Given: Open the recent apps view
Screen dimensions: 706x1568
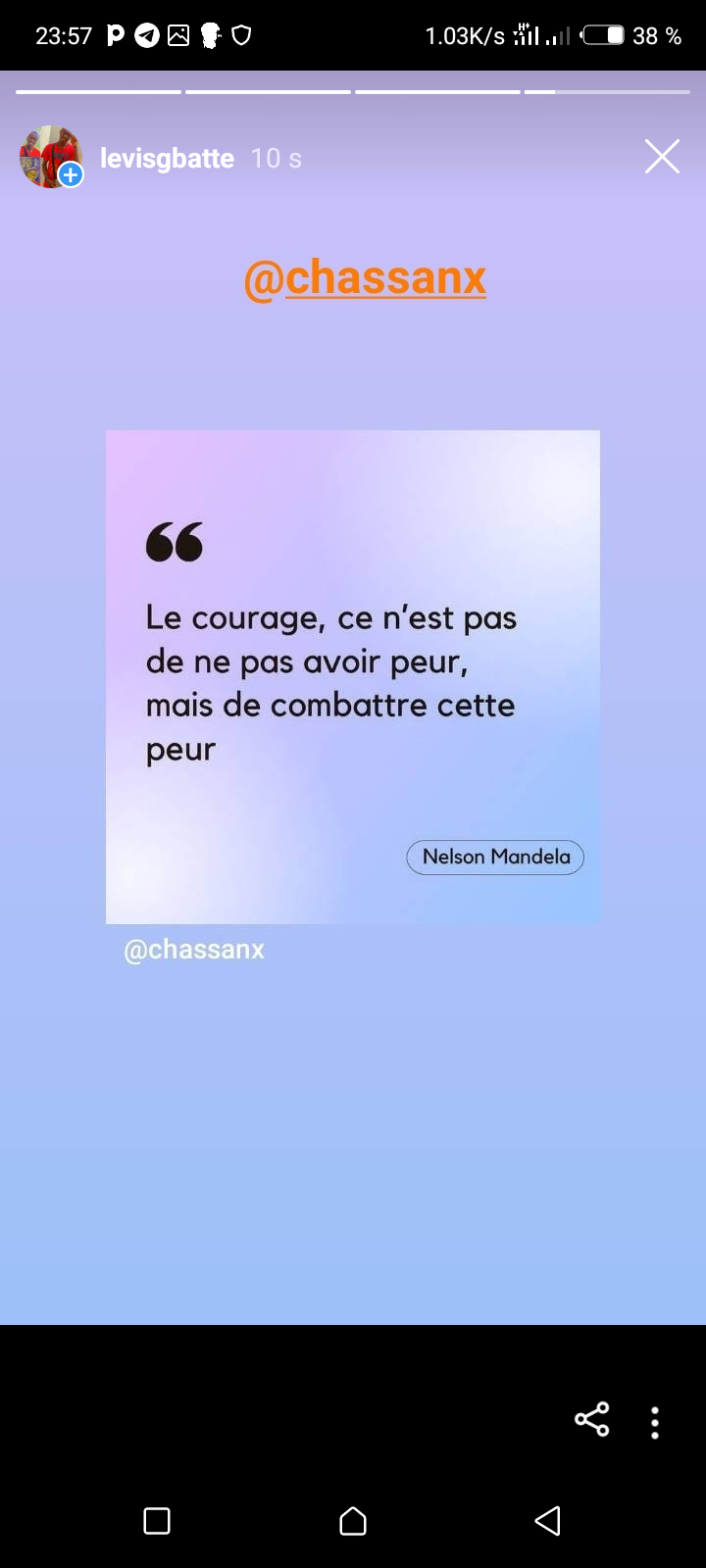Looking at the screenshot, I should 157,1521.
